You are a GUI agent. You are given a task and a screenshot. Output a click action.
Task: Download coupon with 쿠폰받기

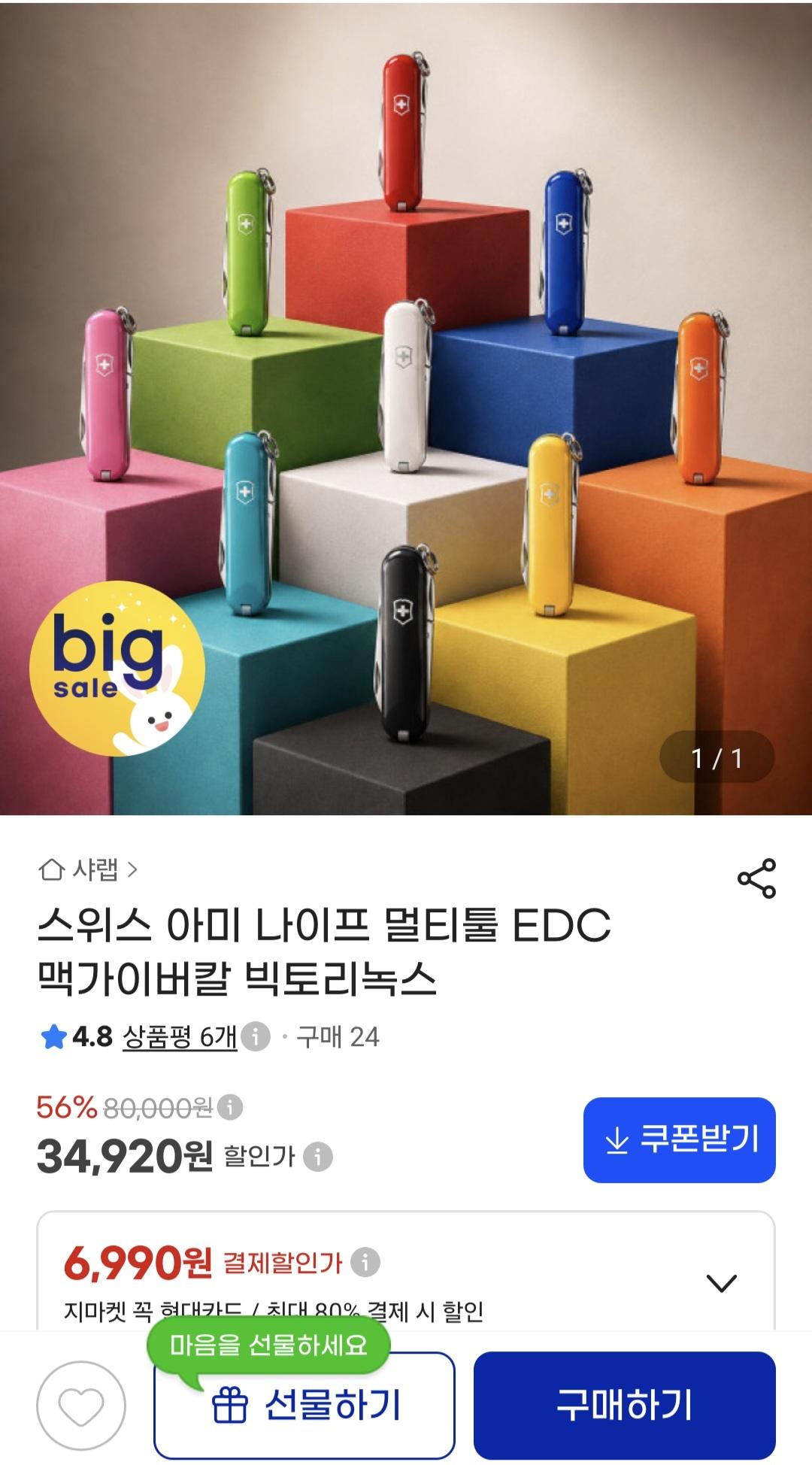click(679, 1139)
